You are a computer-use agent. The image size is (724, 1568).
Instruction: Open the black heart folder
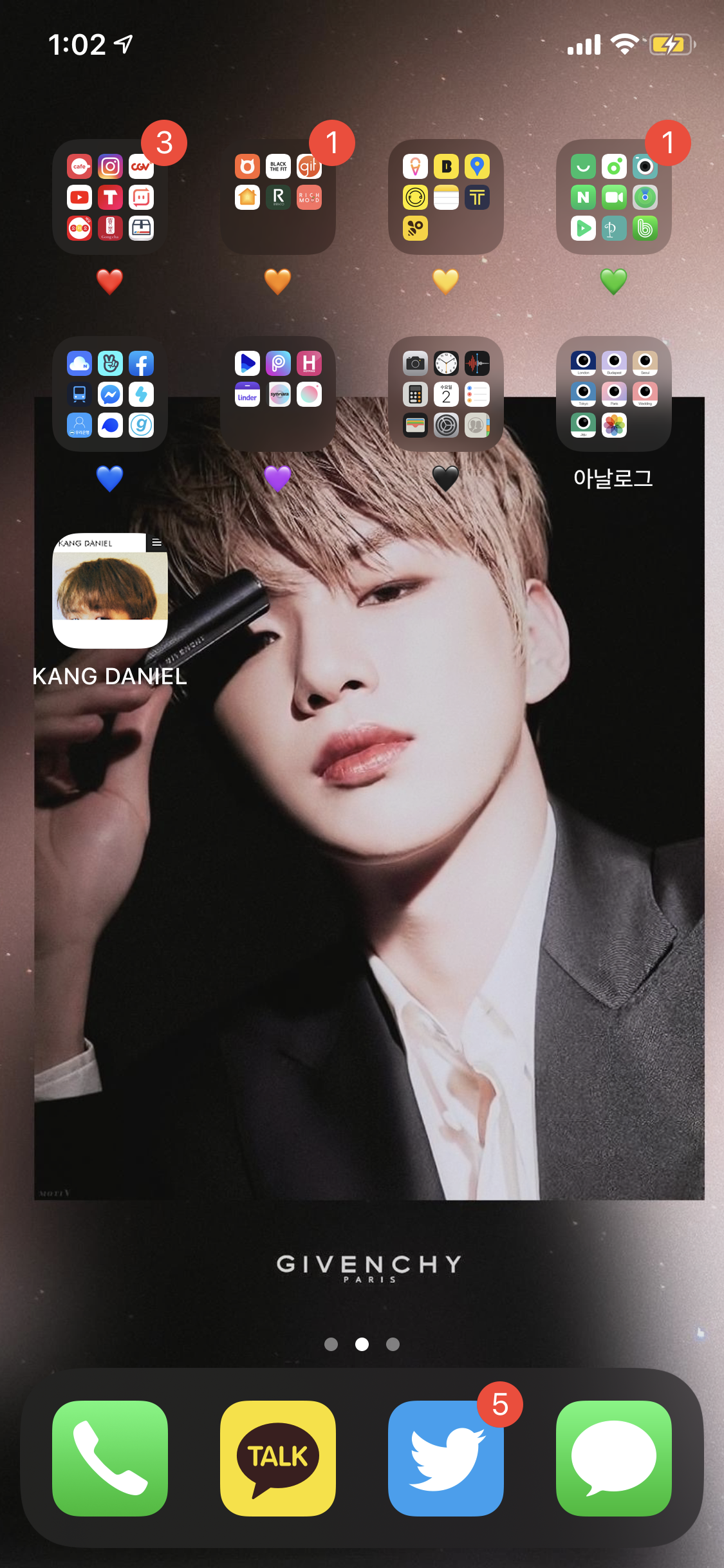[x=446, y=394]
